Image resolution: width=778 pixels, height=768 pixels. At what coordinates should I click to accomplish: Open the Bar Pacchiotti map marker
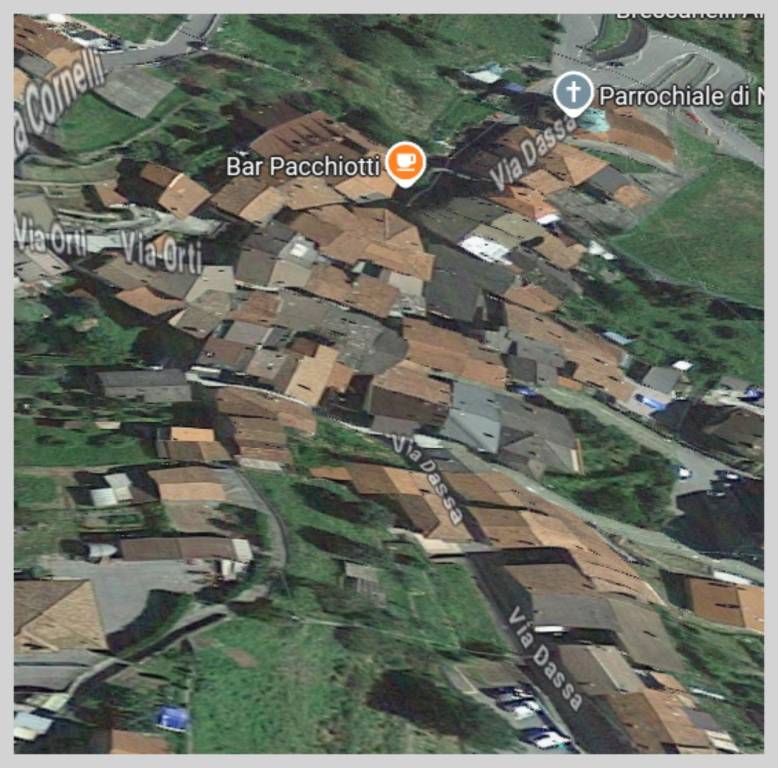pos(405,162)
